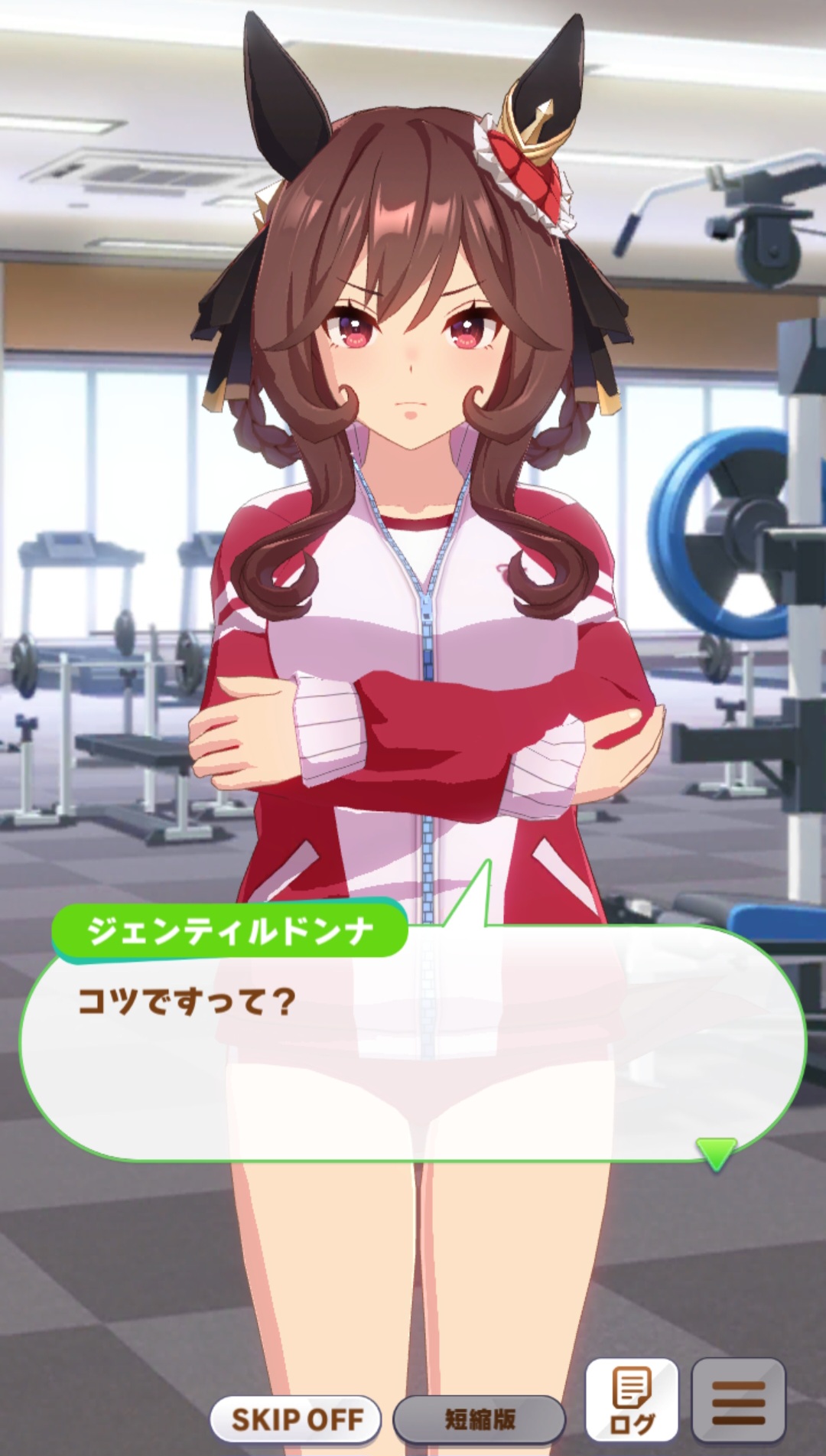Viewport: 826px width, 1456px height.
Task: Open the hamburger menu
Action: coord(738,1402)
